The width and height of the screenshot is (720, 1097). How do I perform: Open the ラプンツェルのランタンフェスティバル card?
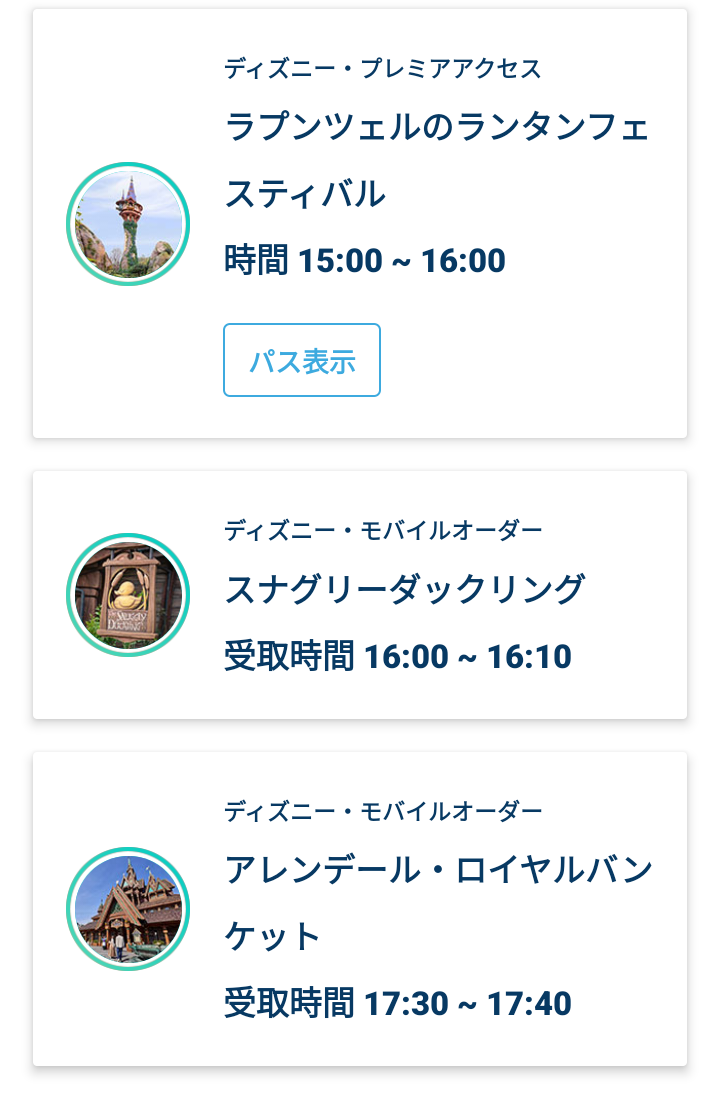(x=360, y=224)
